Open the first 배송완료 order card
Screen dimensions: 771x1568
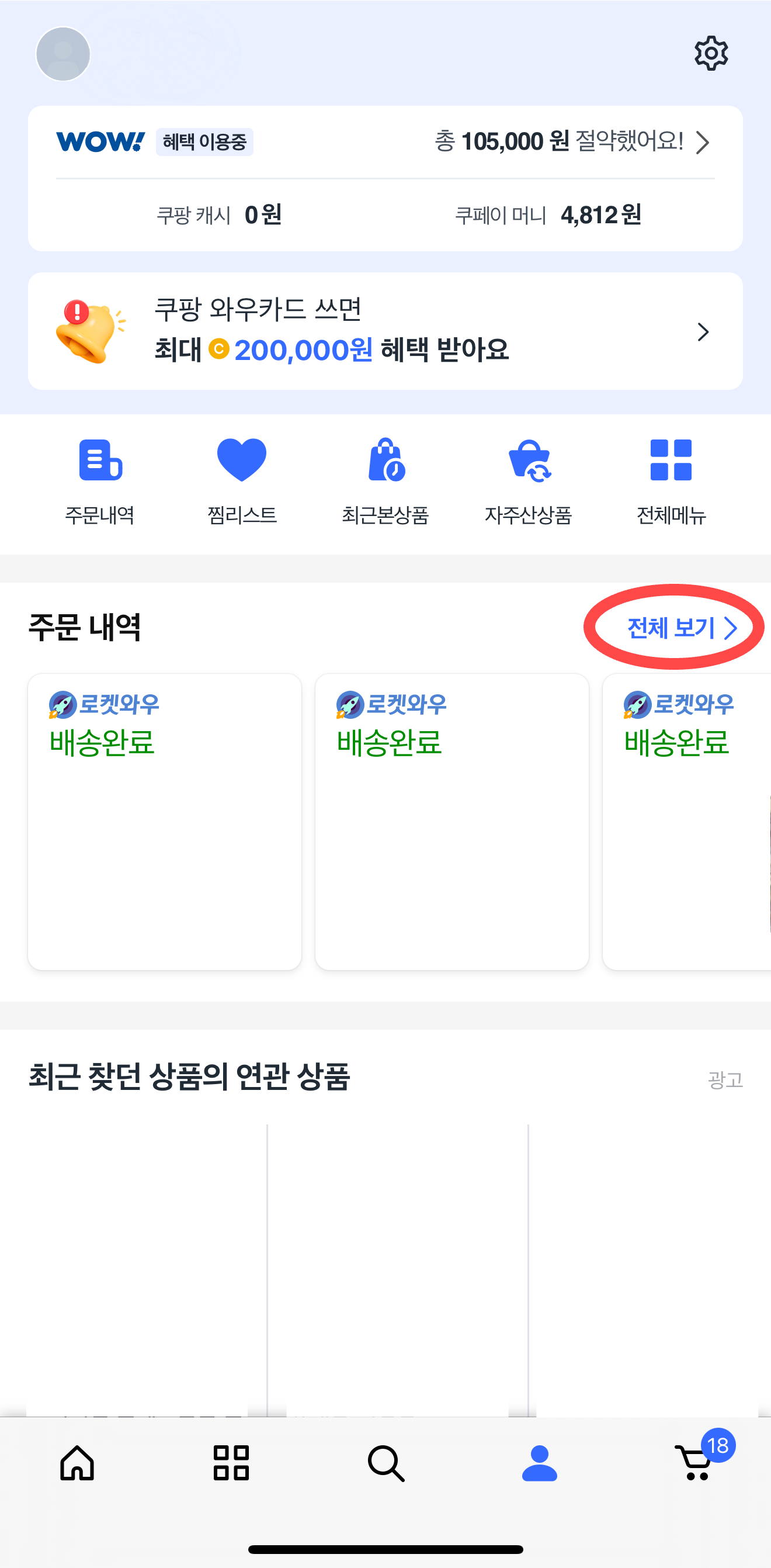[x=164, y=822]
